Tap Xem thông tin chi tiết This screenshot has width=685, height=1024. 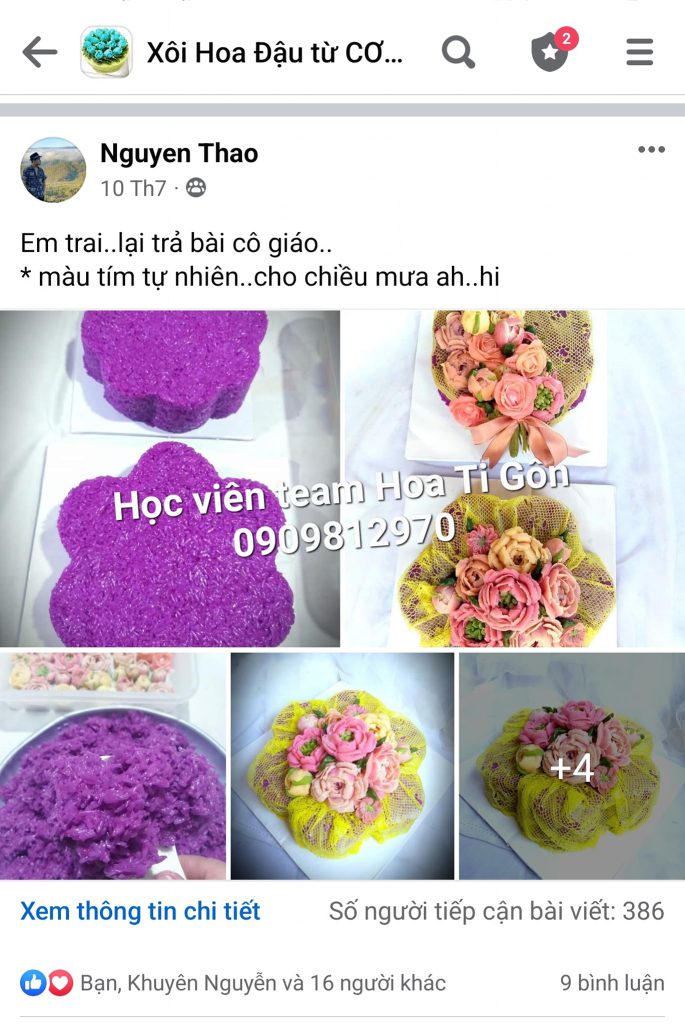140,911
